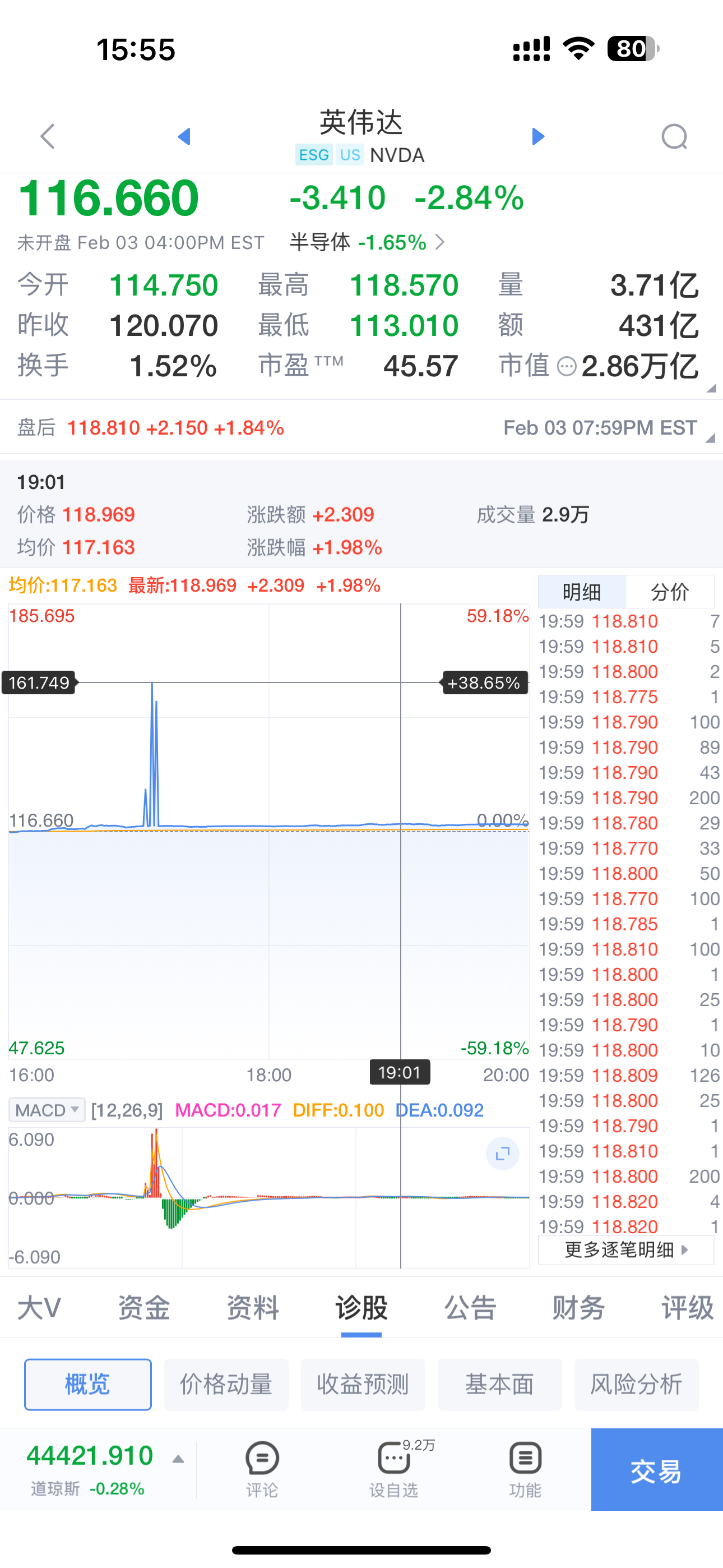This screenshot has height=1568, width=723.
Task: Open the MACD indicator dropdown
Action: 47,1110
